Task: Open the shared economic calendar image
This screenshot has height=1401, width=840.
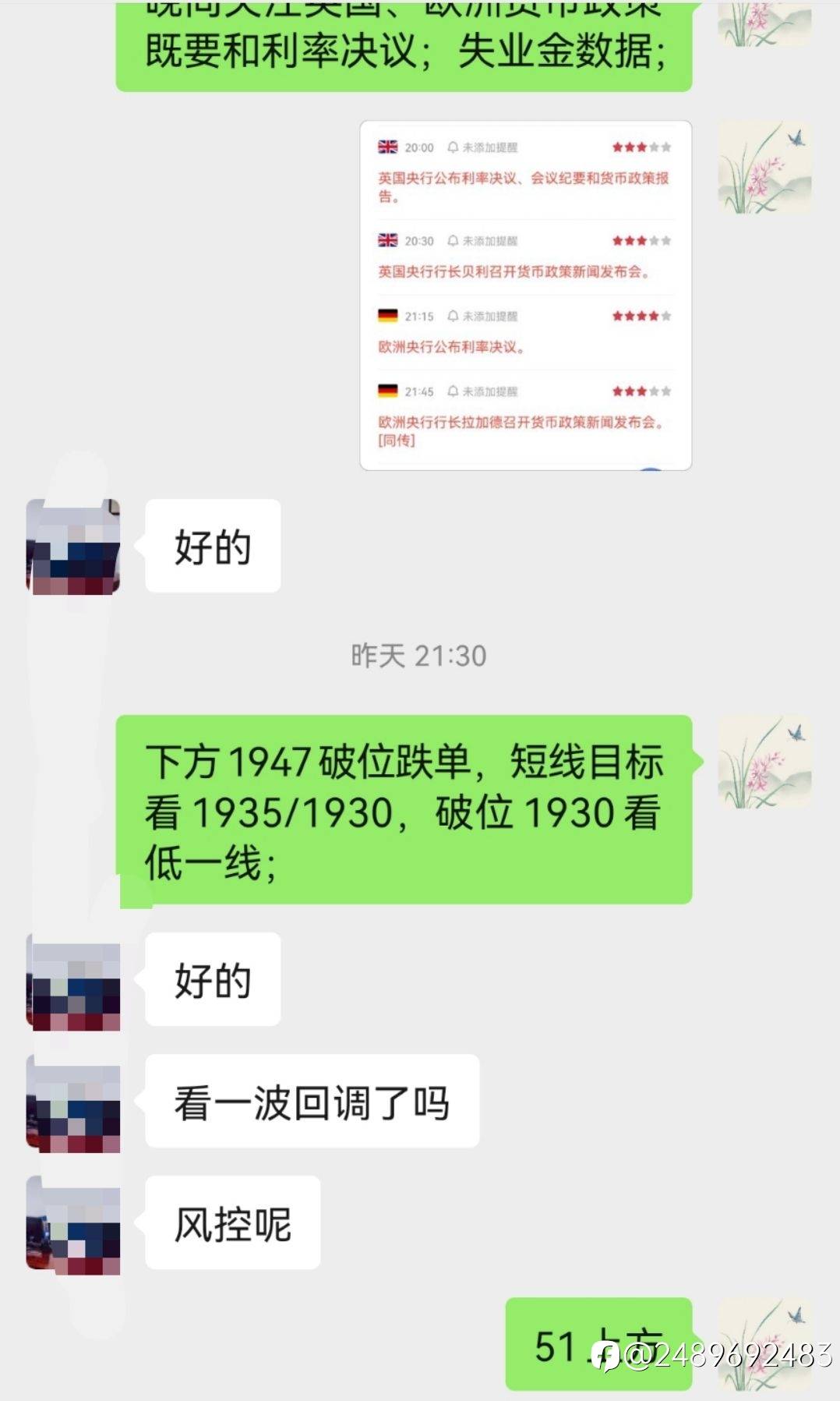Action: 525,295
